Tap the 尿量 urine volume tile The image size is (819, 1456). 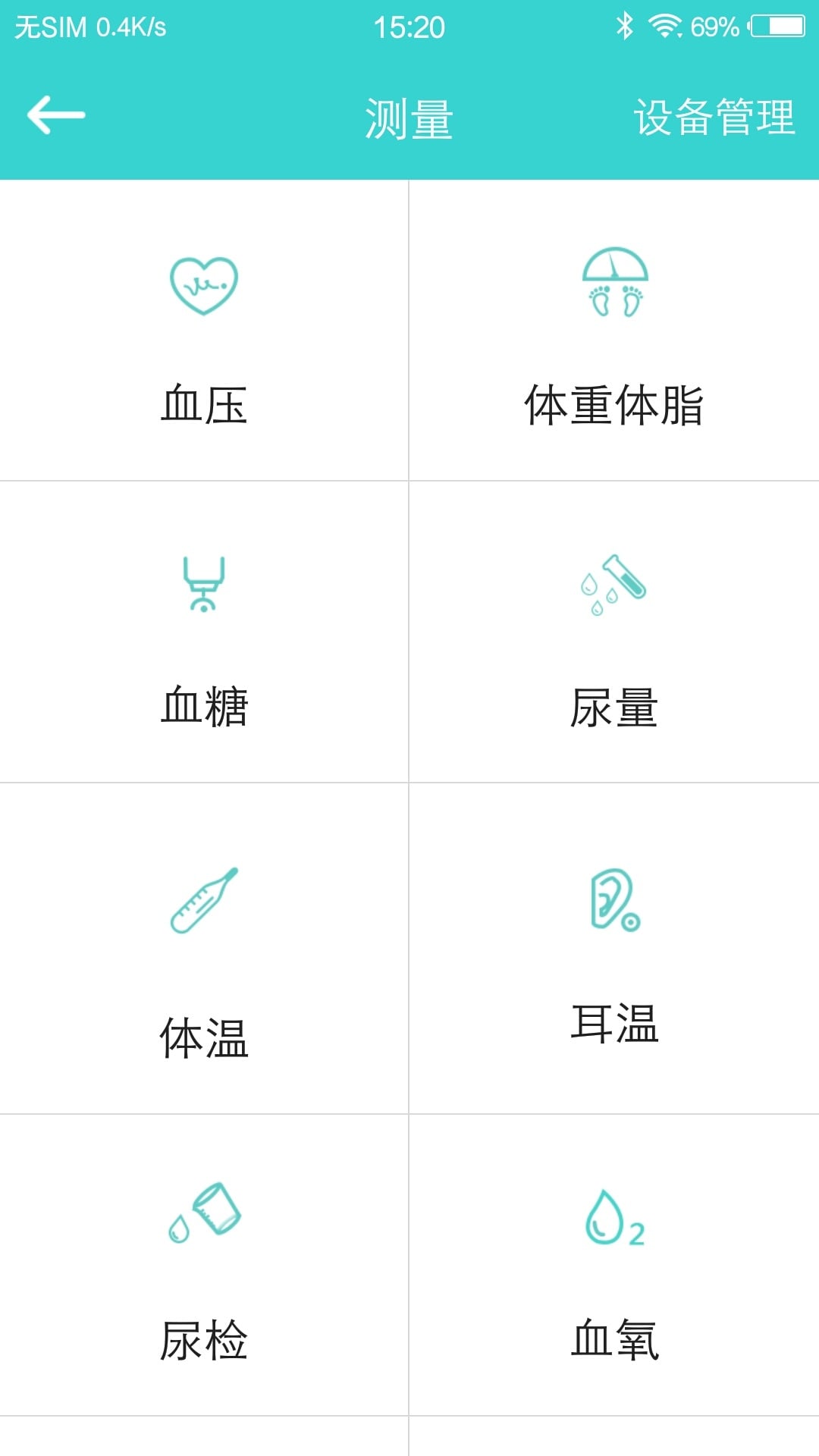pos(614,632)
